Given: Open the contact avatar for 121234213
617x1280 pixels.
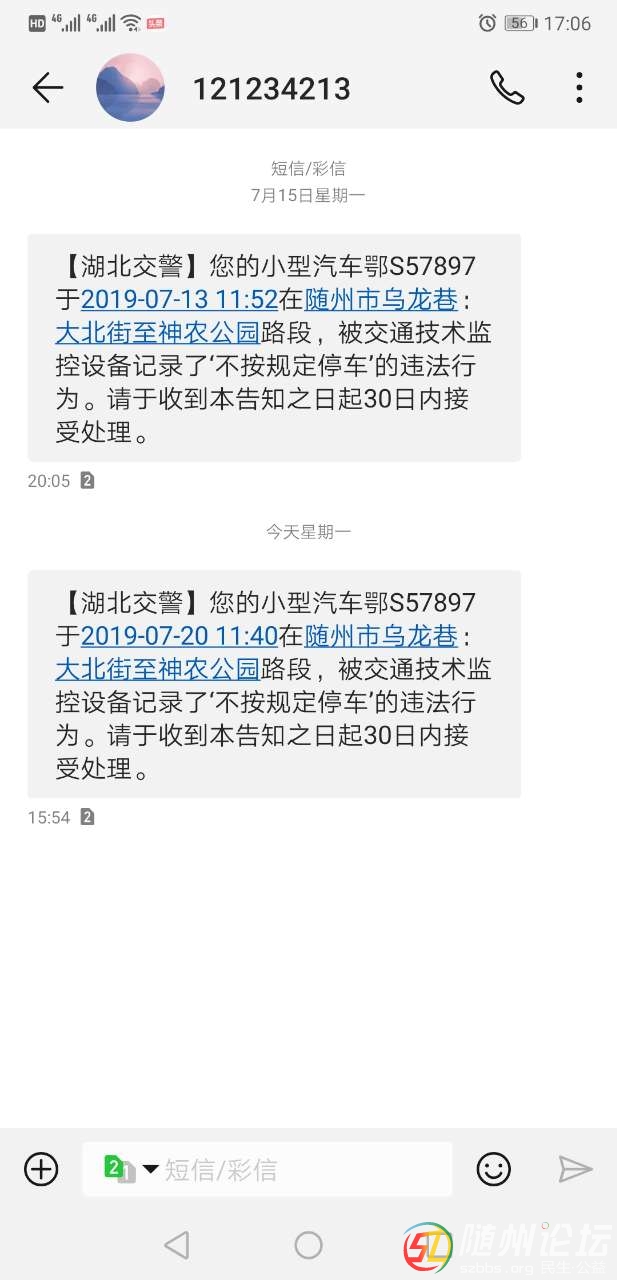Looking at the screenshot, I should [130, 88].
